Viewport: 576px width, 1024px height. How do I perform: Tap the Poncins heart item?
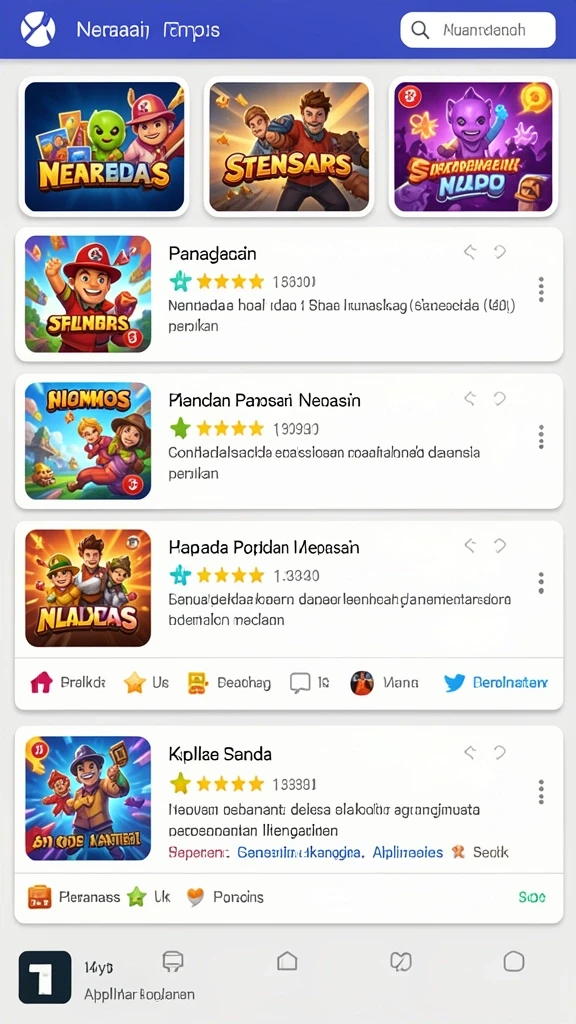click(x=225, y=897)
